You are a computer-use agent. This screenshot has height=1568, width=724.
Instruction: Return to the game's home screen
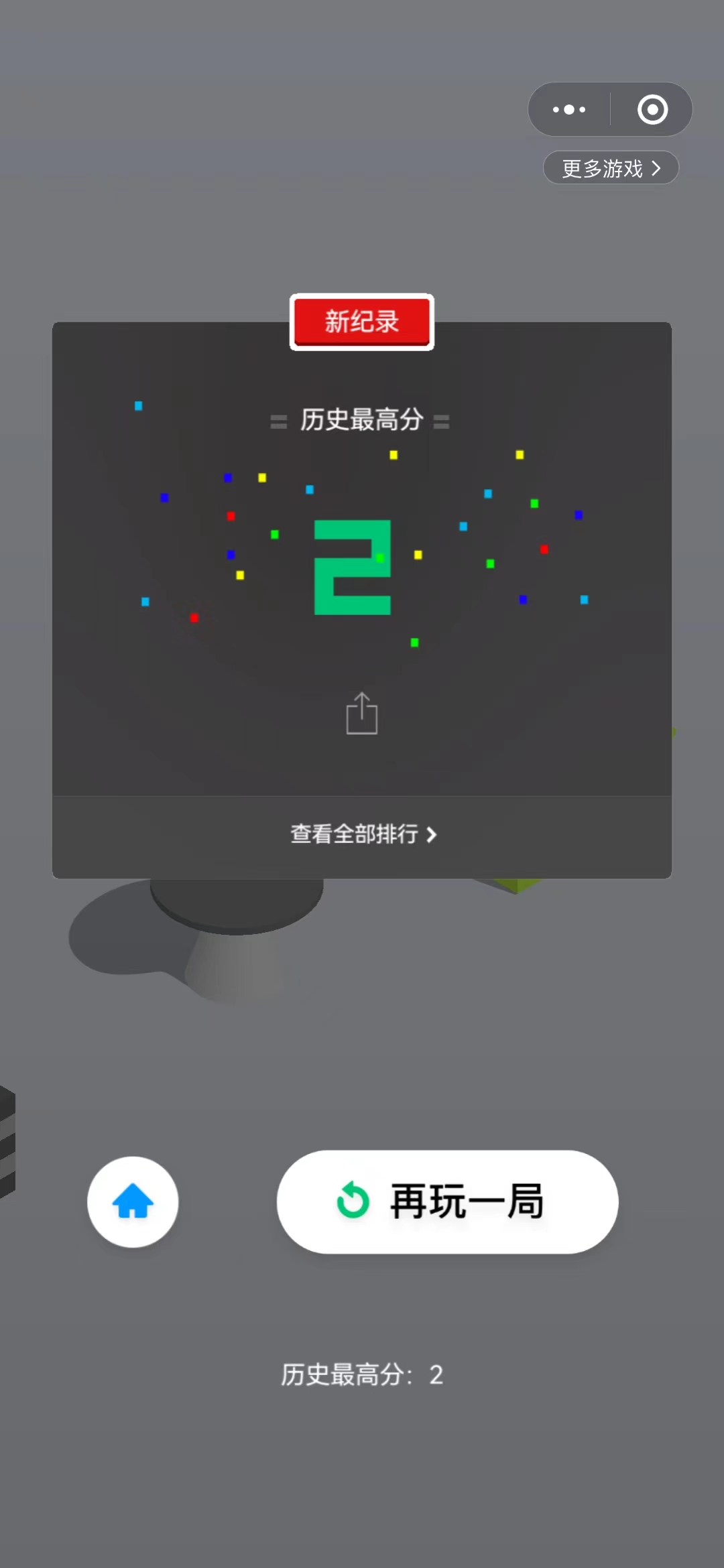point(133,1201)
